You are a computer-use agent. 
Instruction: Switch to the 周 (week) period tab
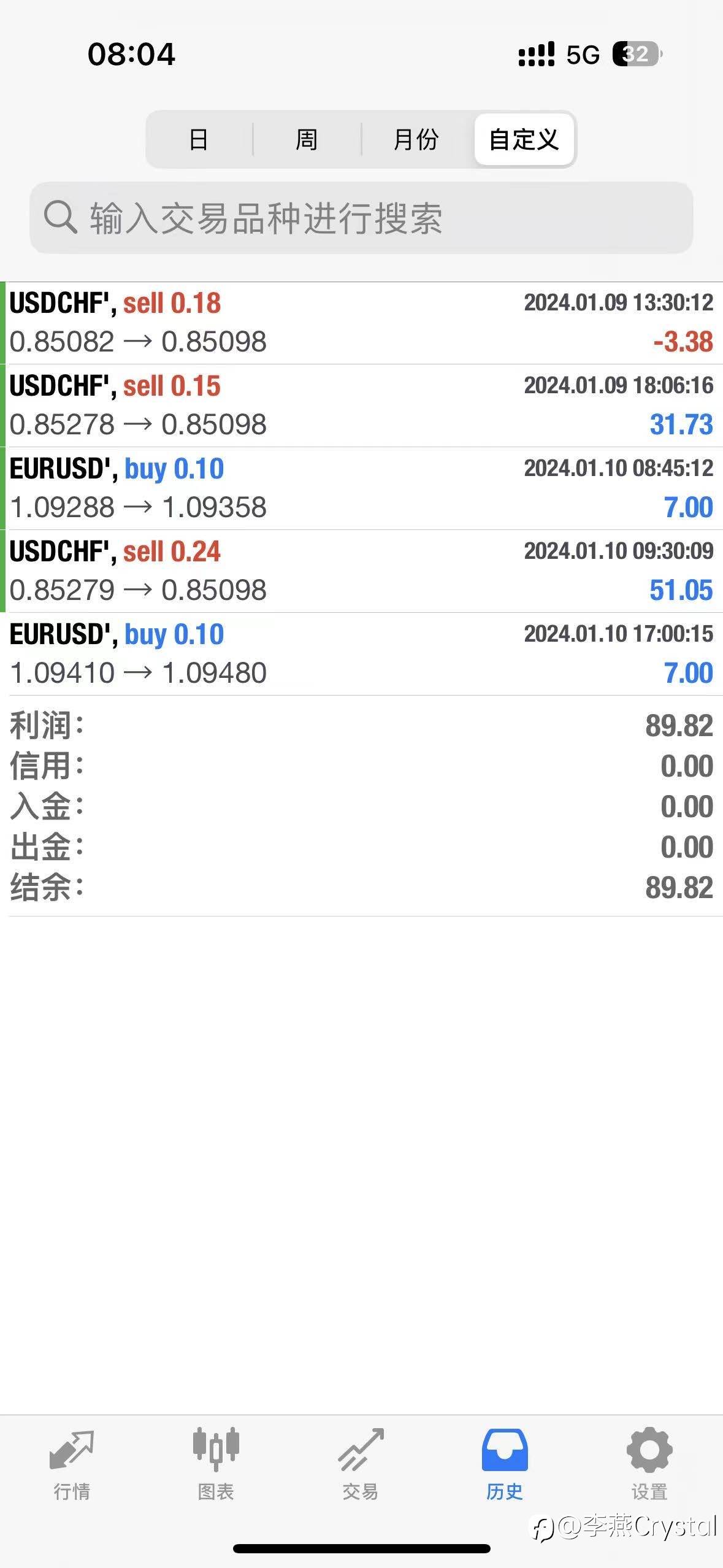307,139
